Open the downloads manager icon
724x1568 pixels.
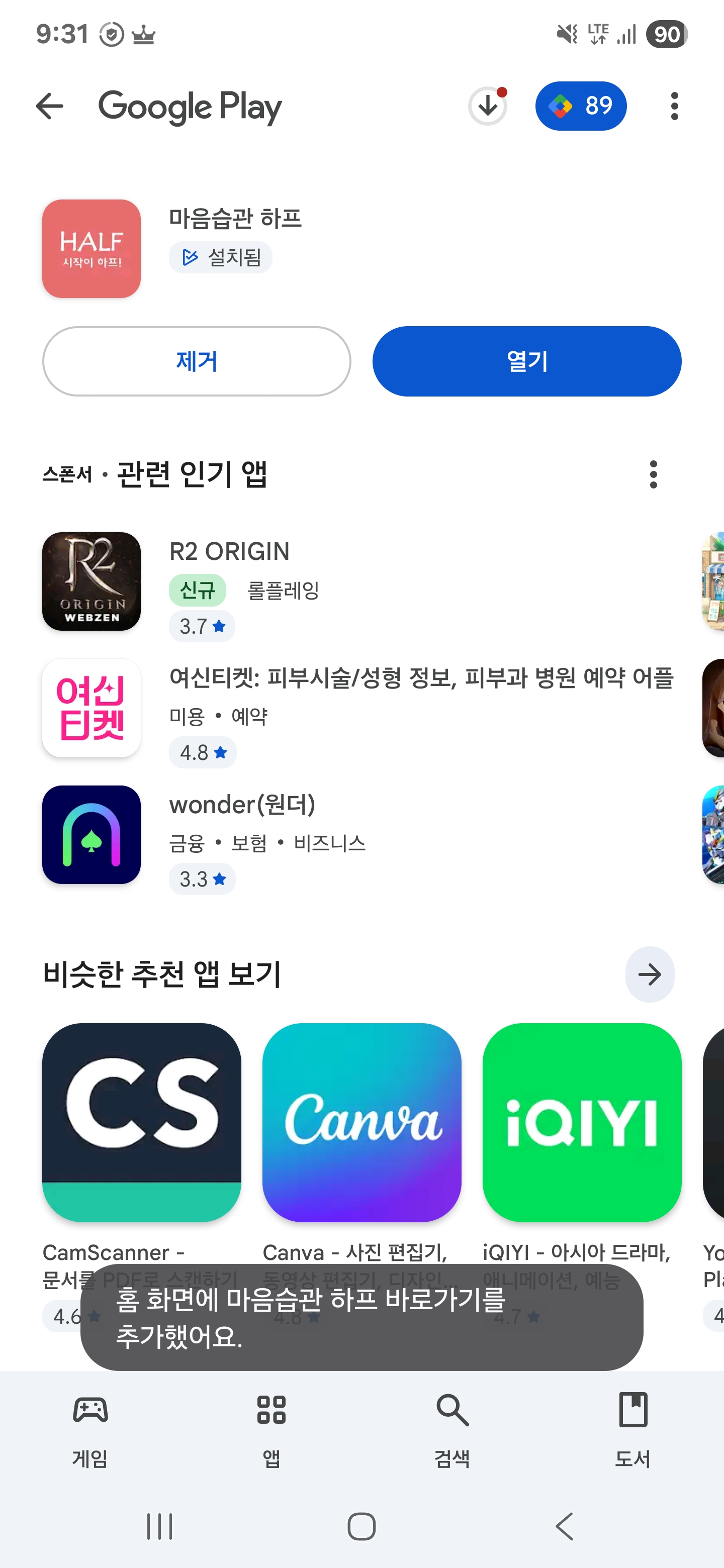click(x=487, y=106)
